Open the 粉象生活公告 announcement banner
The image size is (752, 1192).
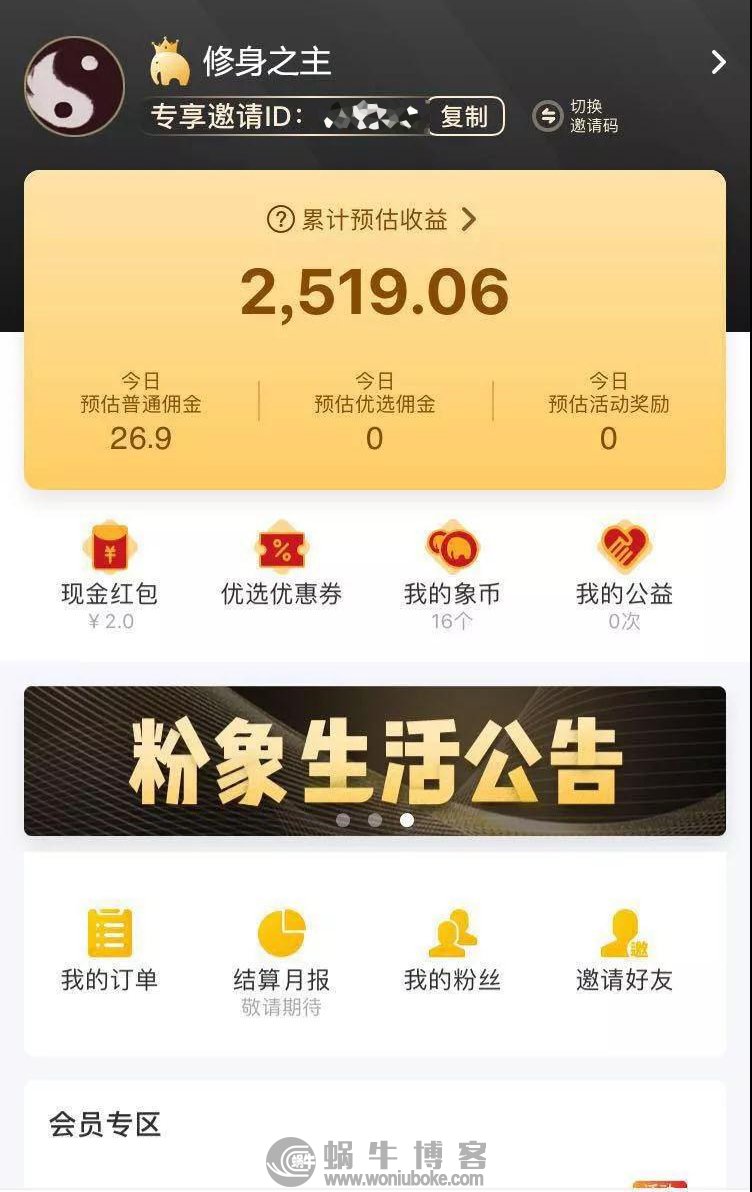point(375,760)
